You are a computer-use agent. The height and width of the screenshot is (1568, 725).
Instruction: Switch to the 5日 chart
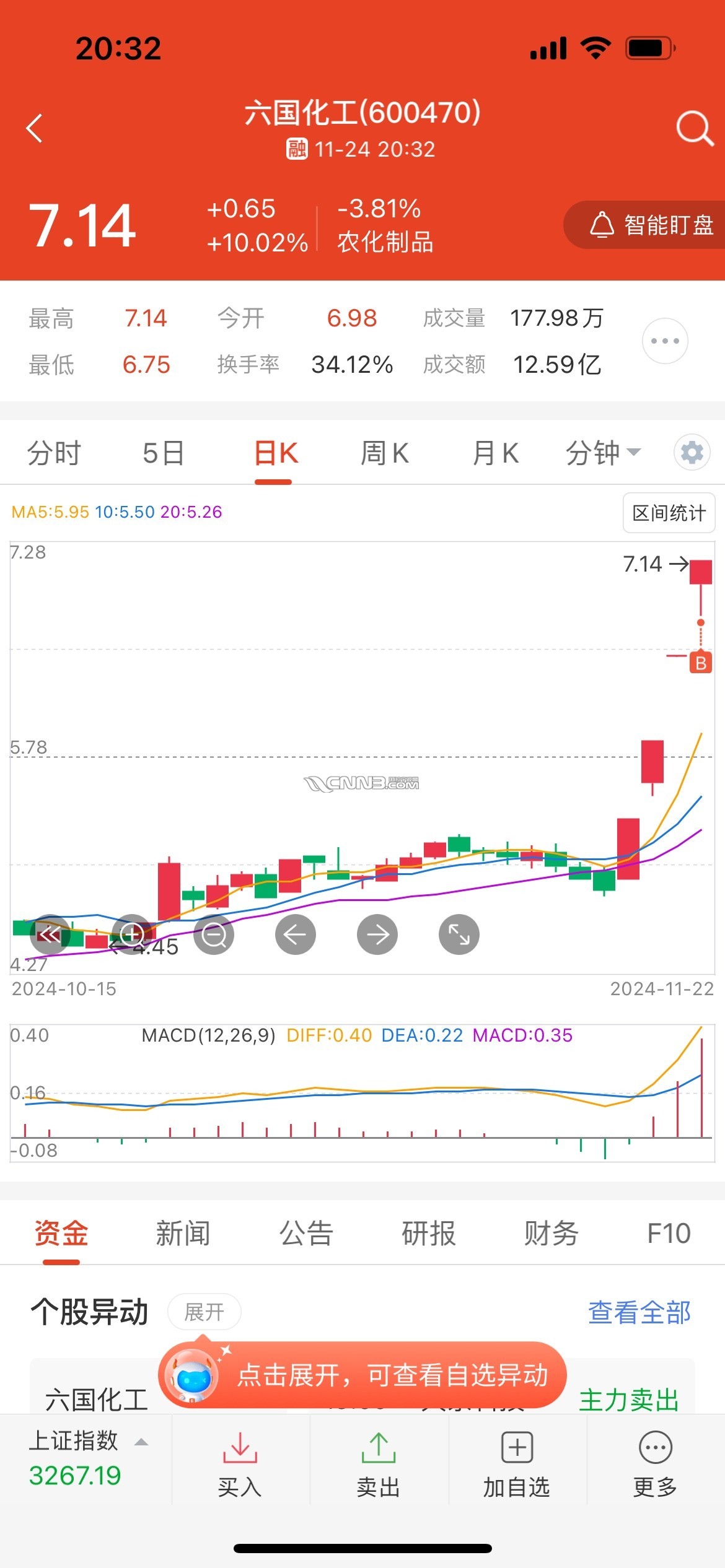pos(164,453)
